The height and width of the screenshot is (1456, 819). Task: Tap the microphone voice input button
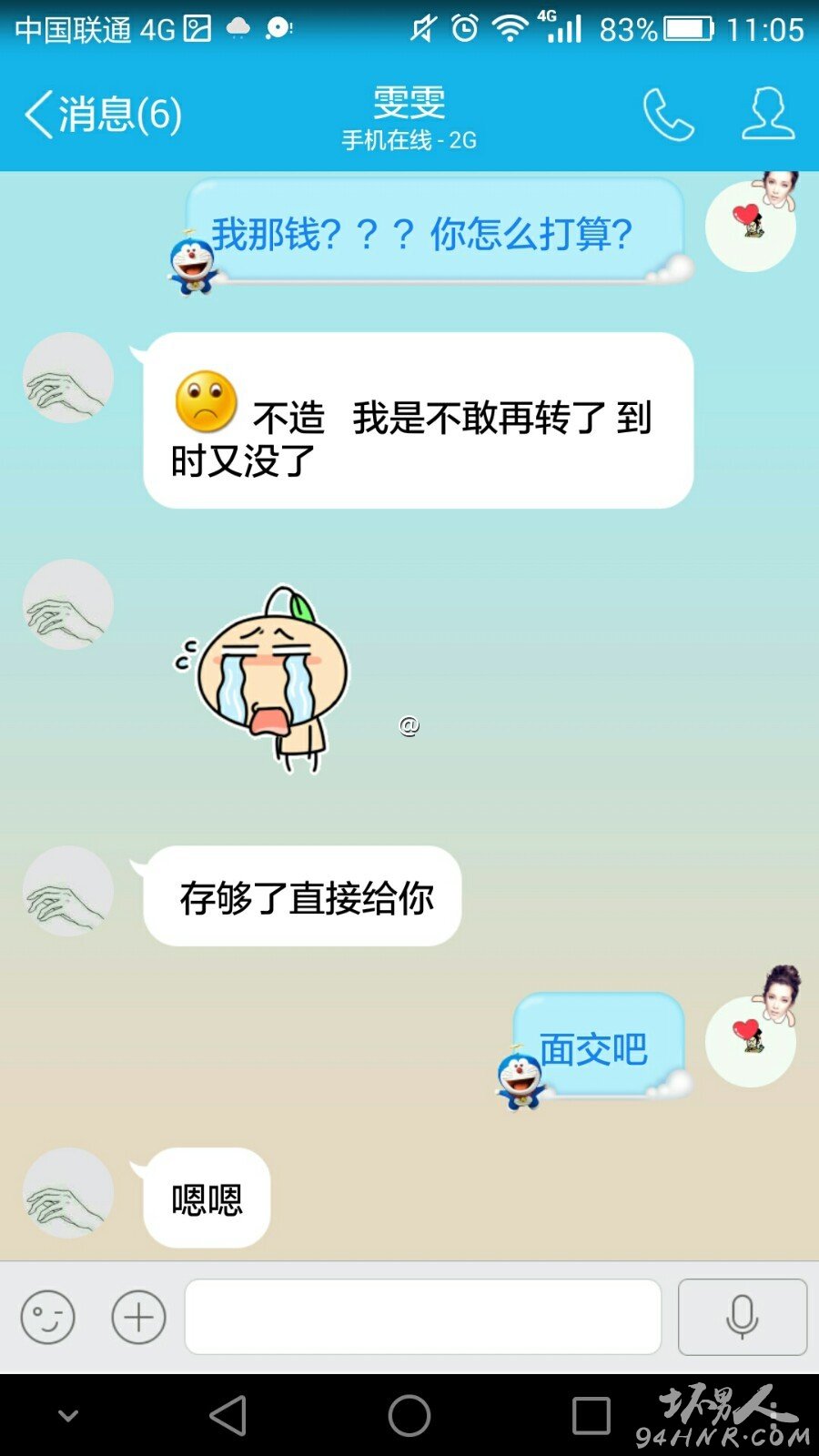743,1317
